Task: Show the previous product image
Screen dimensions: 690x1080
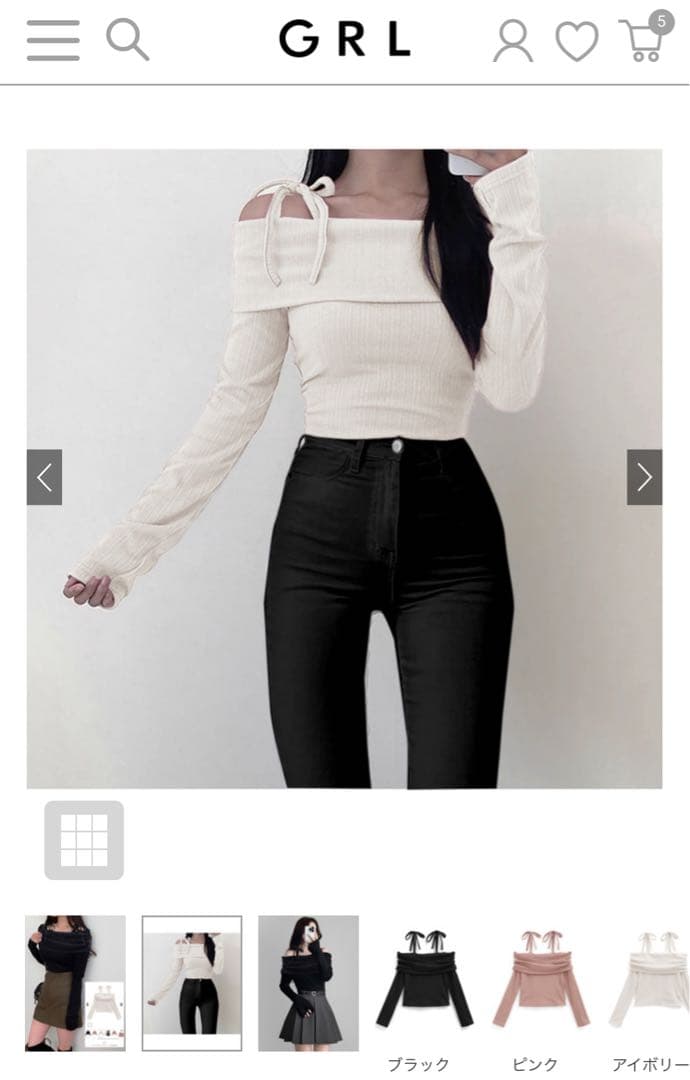Action: click(44, 477)
